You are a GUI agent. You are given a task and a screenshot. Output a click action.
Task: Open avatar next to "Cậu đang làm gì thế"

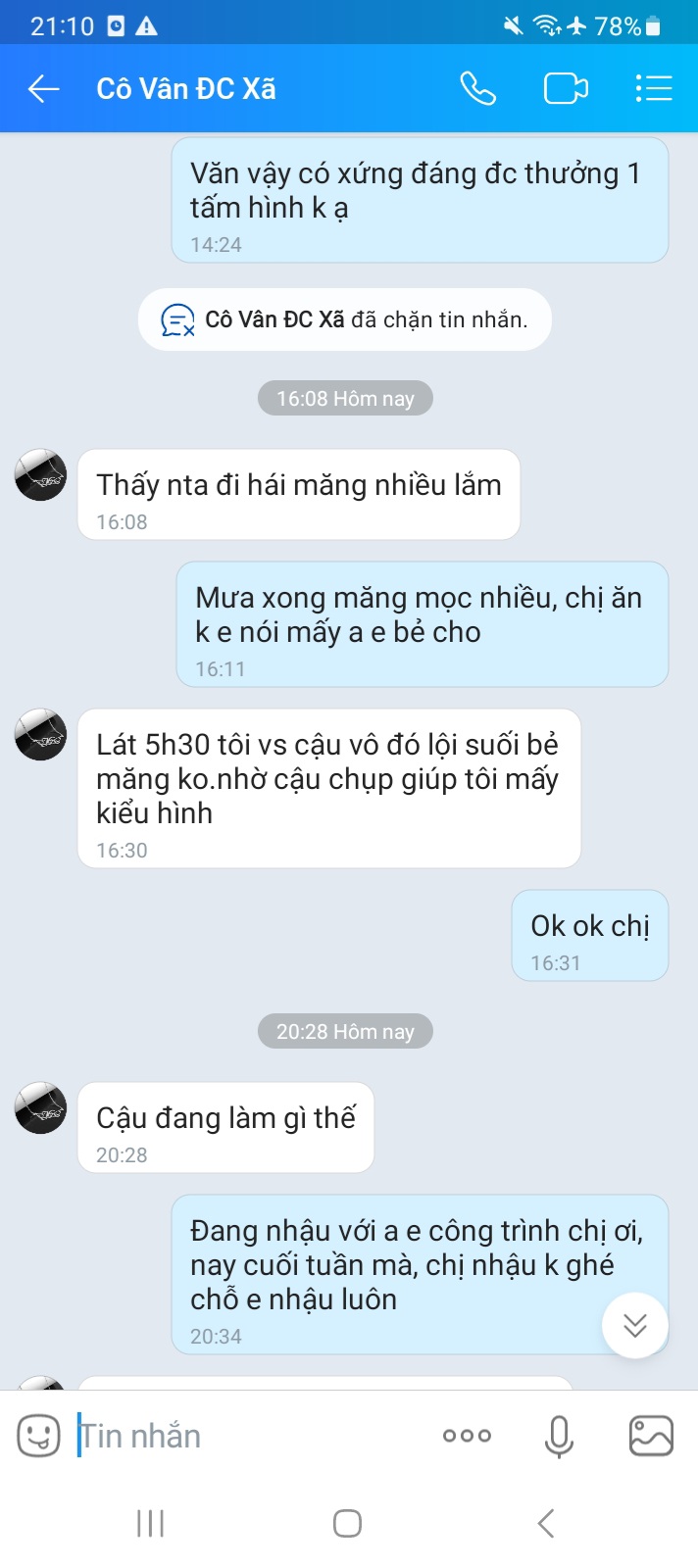(x=41, y=1108)
